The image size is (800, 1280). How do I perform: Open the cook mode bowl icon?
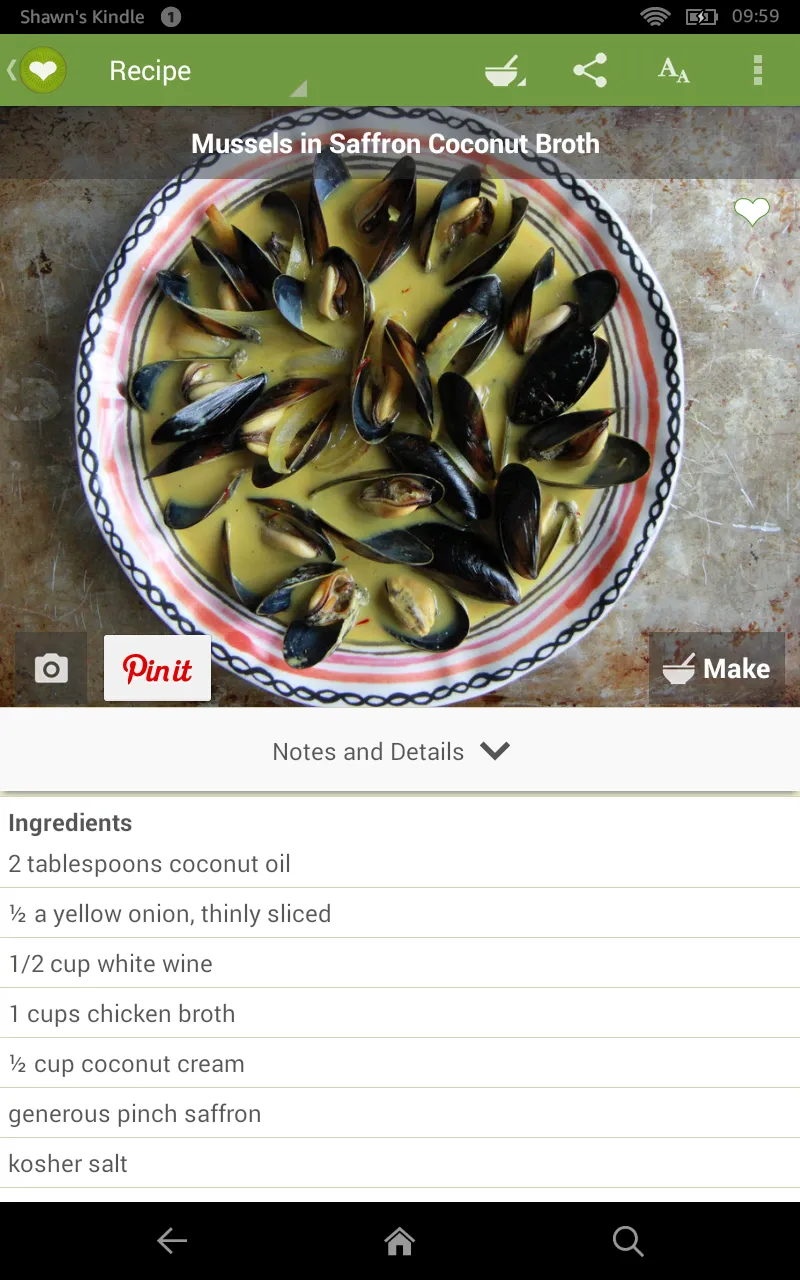(505, 70)
